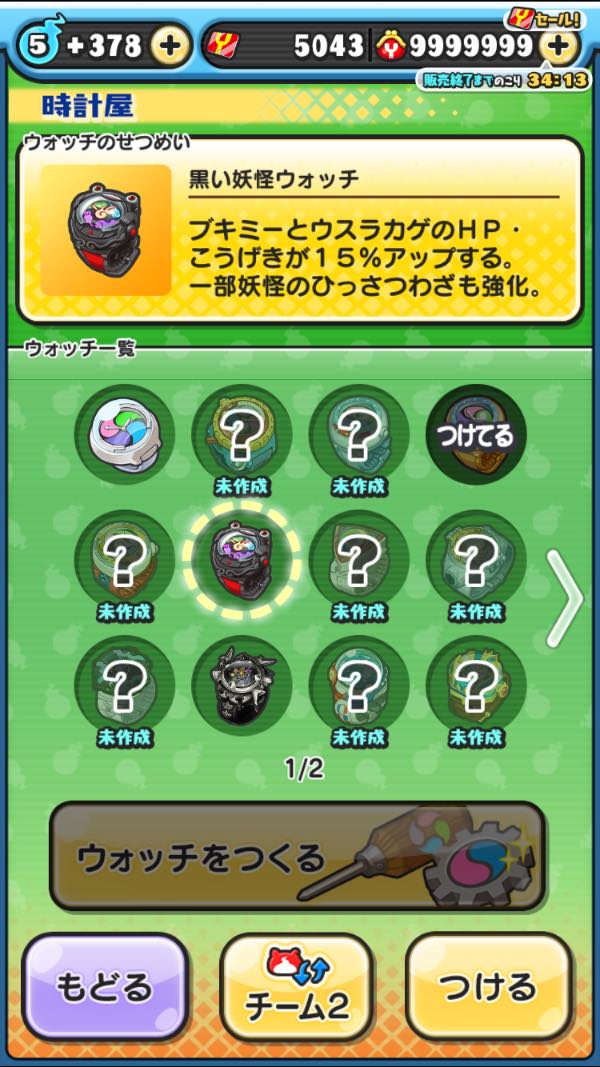Add stamina with the plus beside 378
The height and width of the screenshot is (1067, 600).
(x=171, y=45)
